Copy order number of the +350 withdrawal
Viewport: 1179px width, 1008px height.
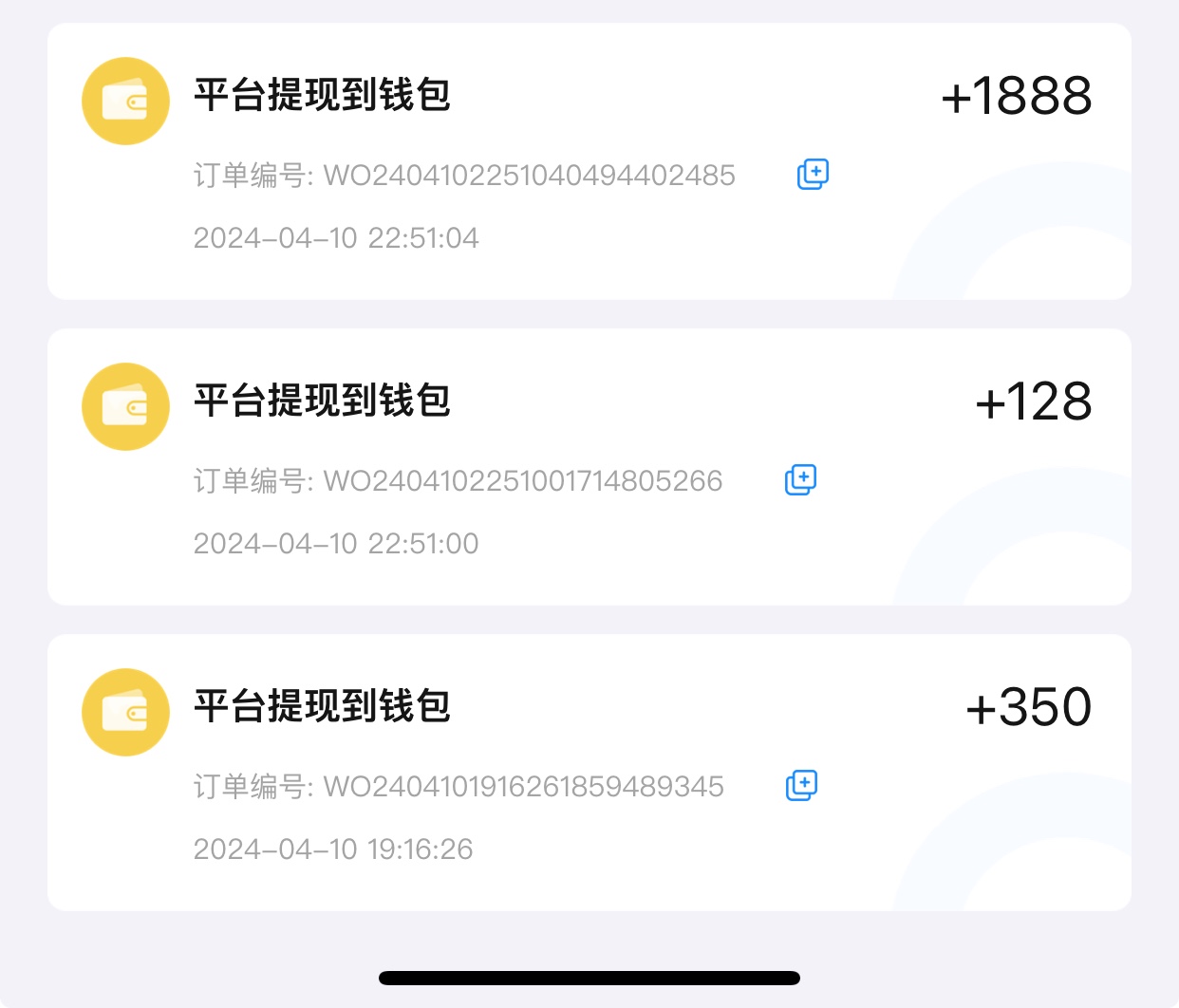click(x=801, y=786)
